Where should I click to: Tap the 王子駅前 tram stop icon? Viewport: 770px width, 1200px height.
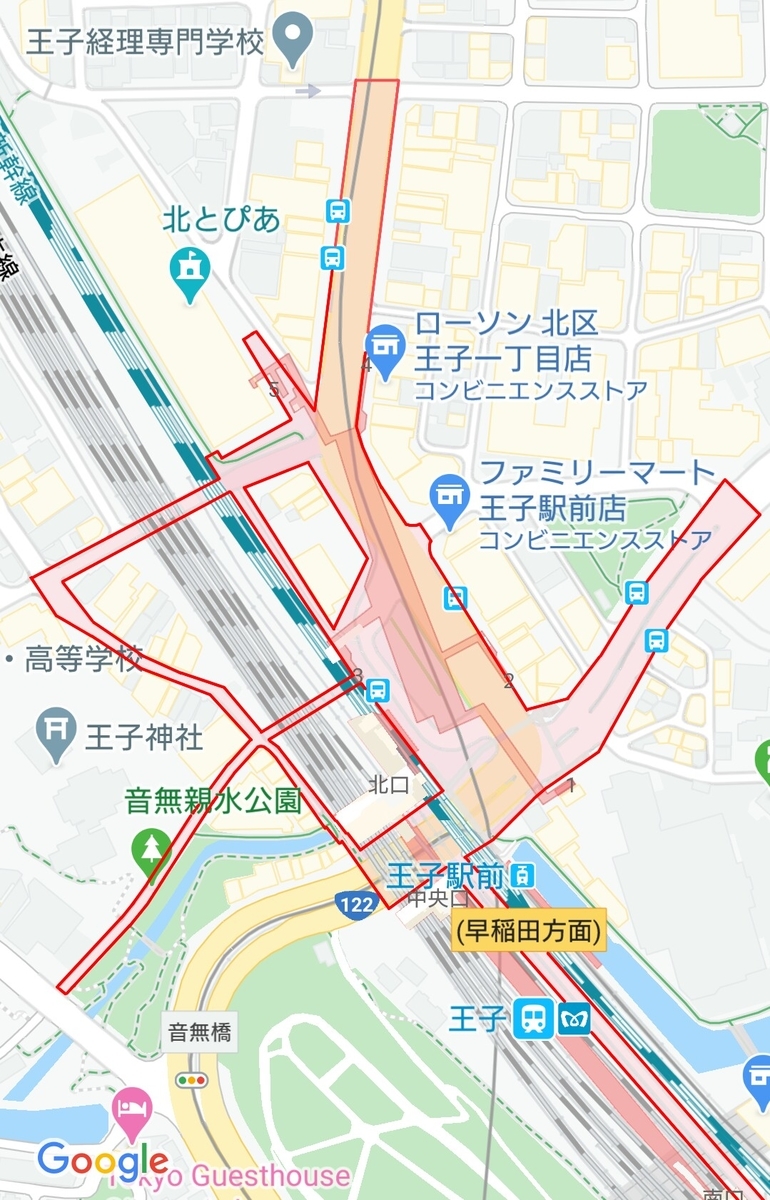(522, 877)
